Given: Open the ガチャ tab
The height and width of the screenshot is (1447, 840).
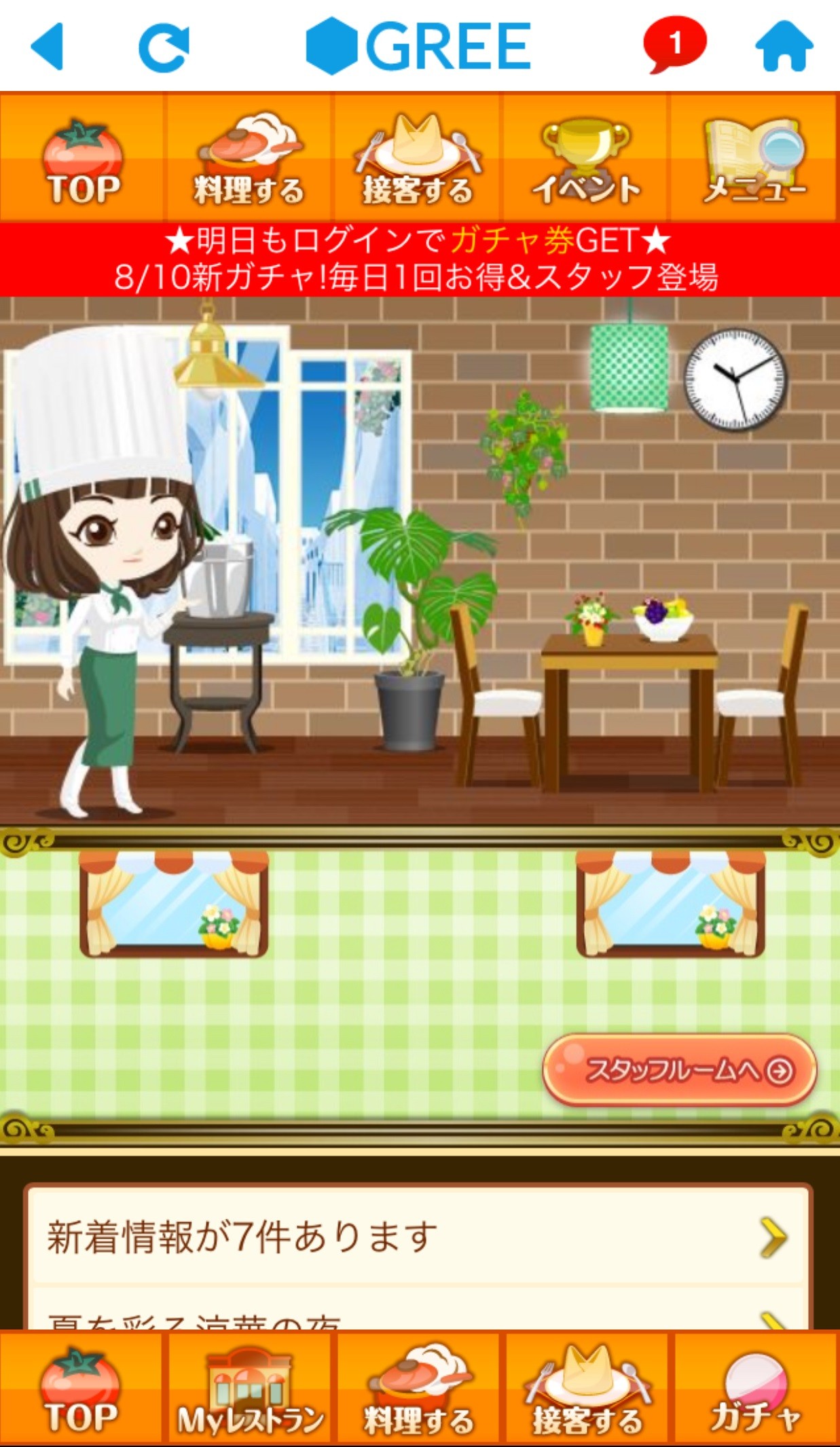Looking at the screenshot, I should [755, 1388].
